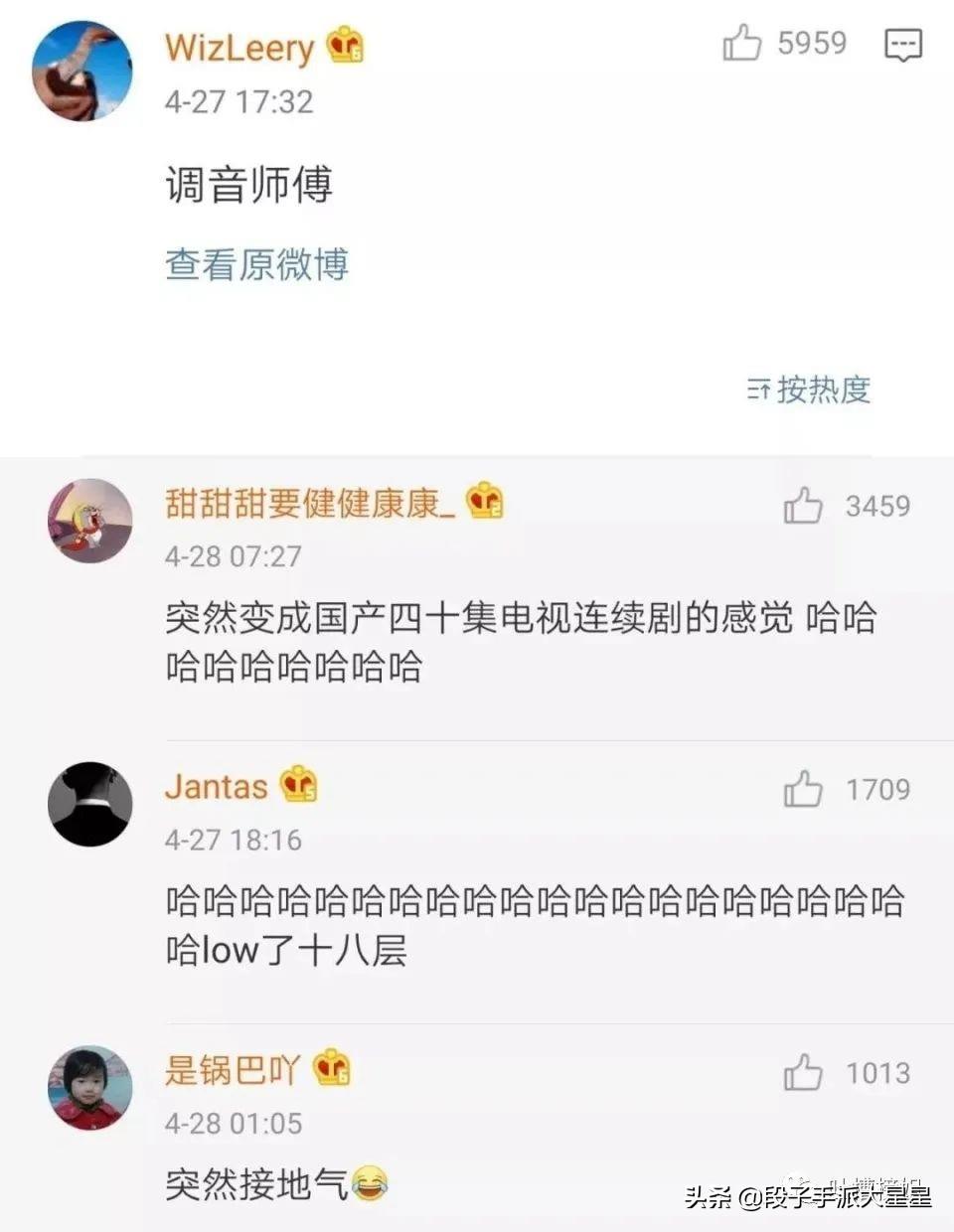This screenshot has width=954, height=1232.
Task: Open Jantas's profile avatar
Action: [x=90, y=804]
